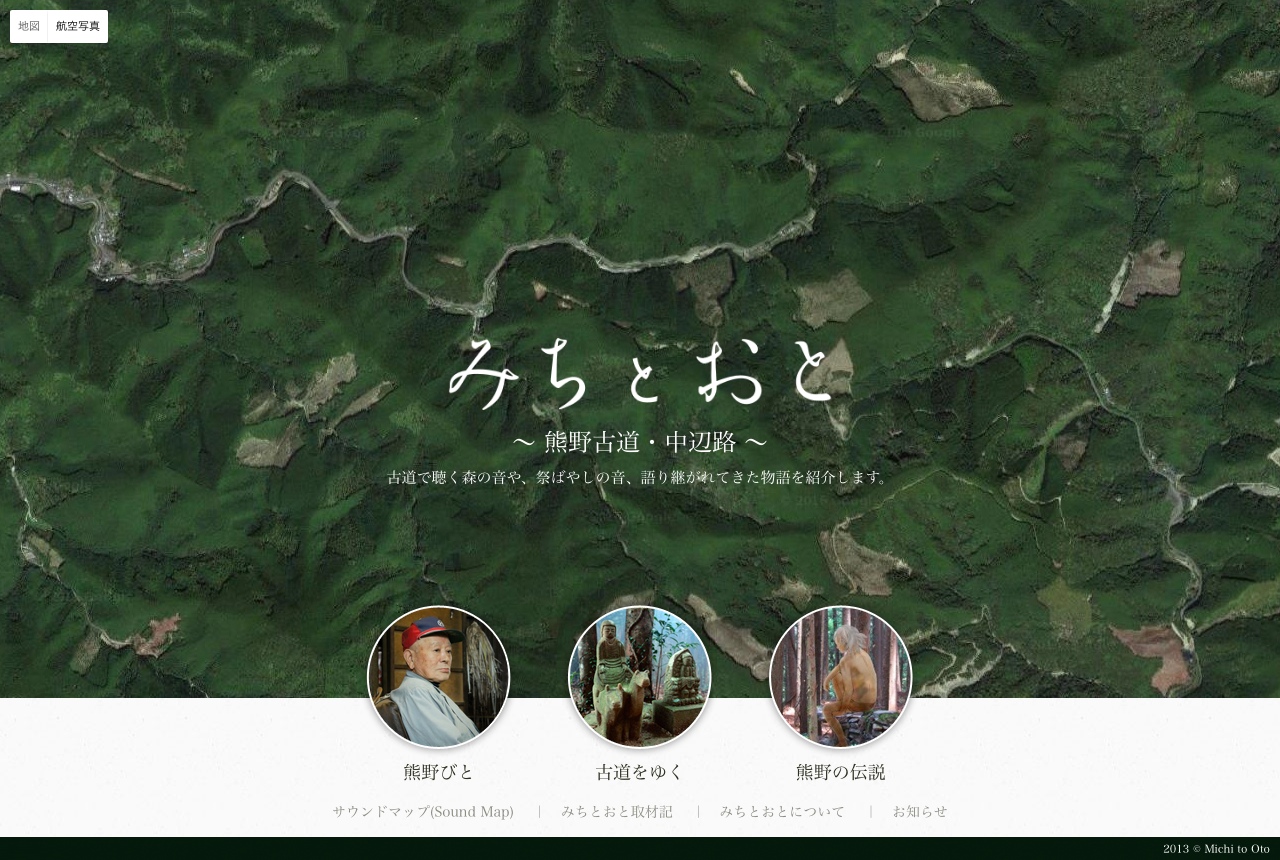
Task: Open the サウンドマップ (Sound Map) link
Action: [x=423, y=811]
